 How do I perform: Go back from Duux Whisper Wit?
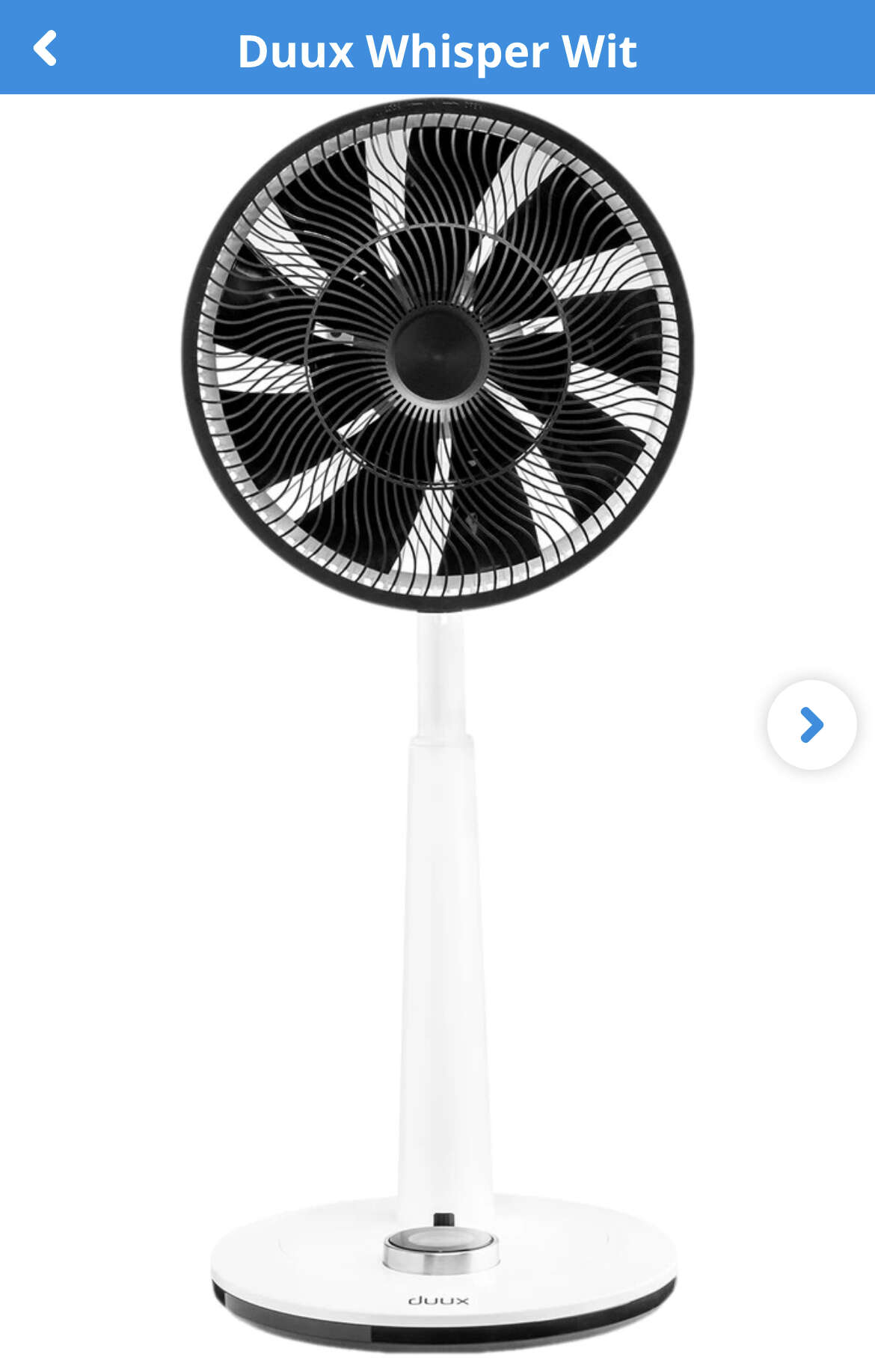coord(46,49)
